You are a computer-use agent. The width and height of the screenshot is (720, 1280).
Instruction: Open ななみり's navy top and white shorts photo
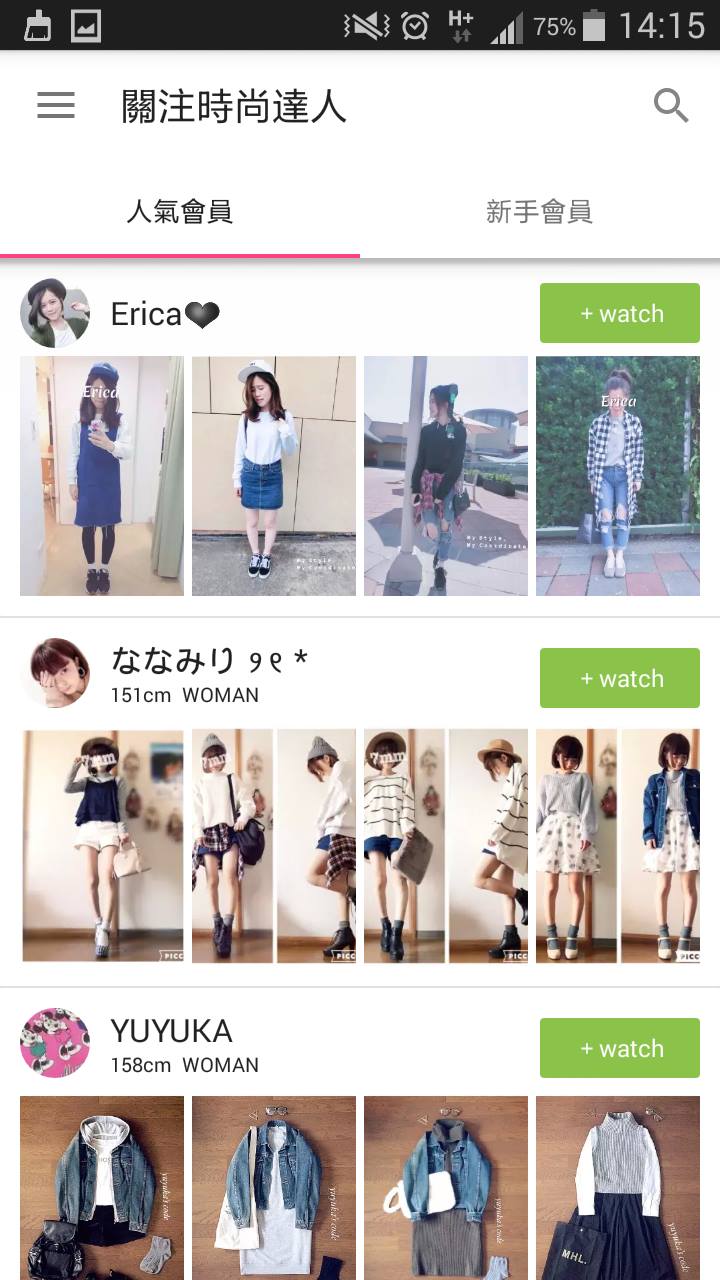click(x=103, y=846)
